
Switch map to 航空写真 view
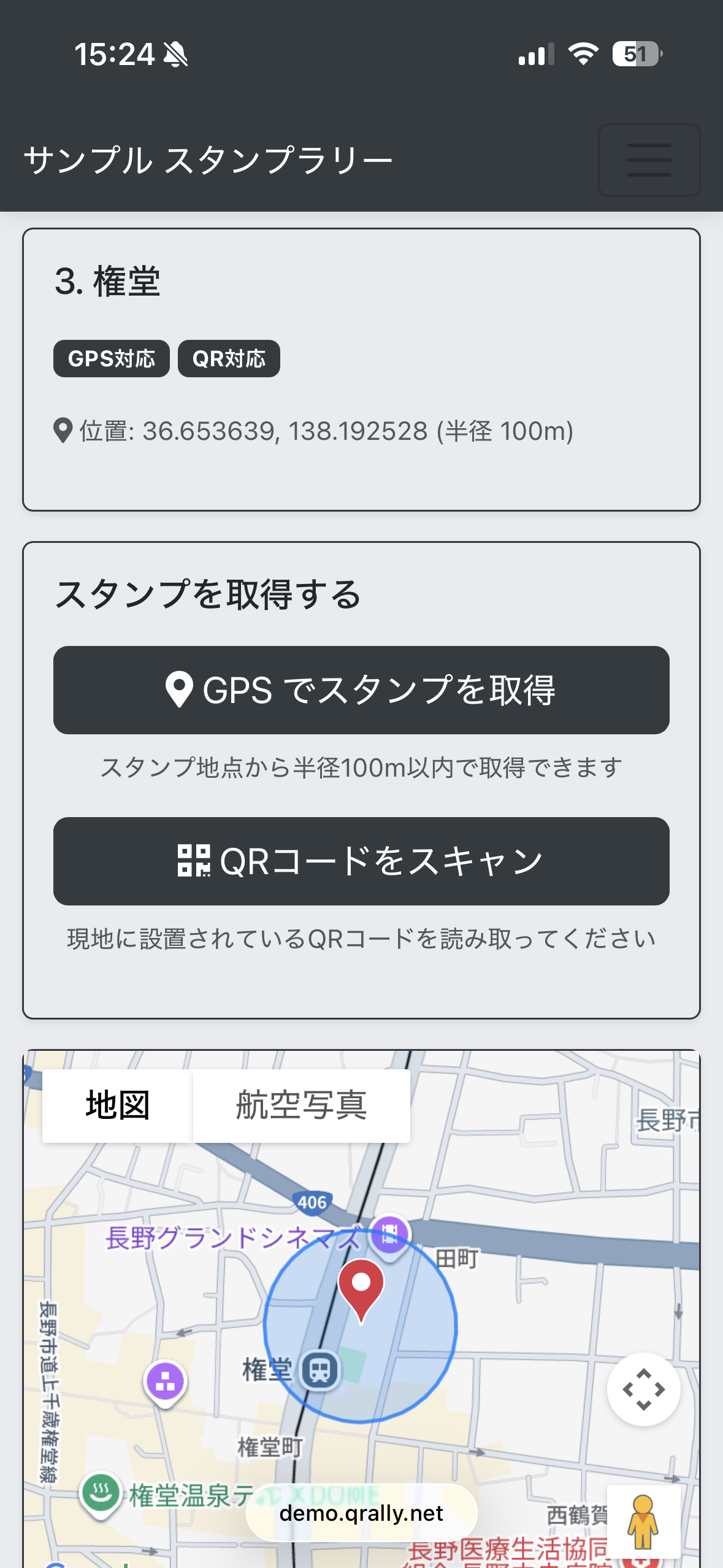[x=301, y=1105]
